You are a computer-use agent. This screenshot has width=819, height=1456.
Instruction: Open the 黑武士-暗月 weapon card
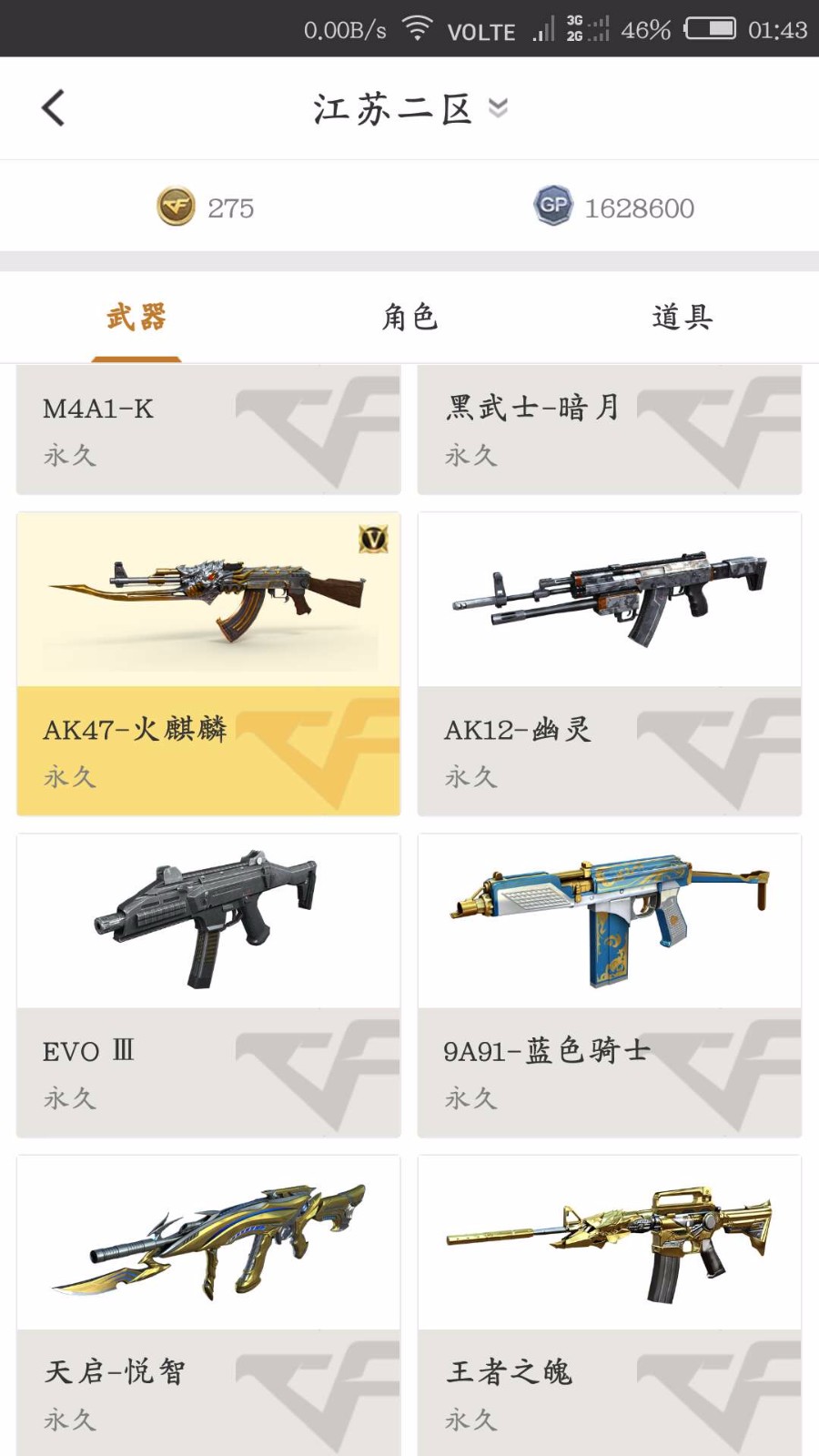pos(610,430)
